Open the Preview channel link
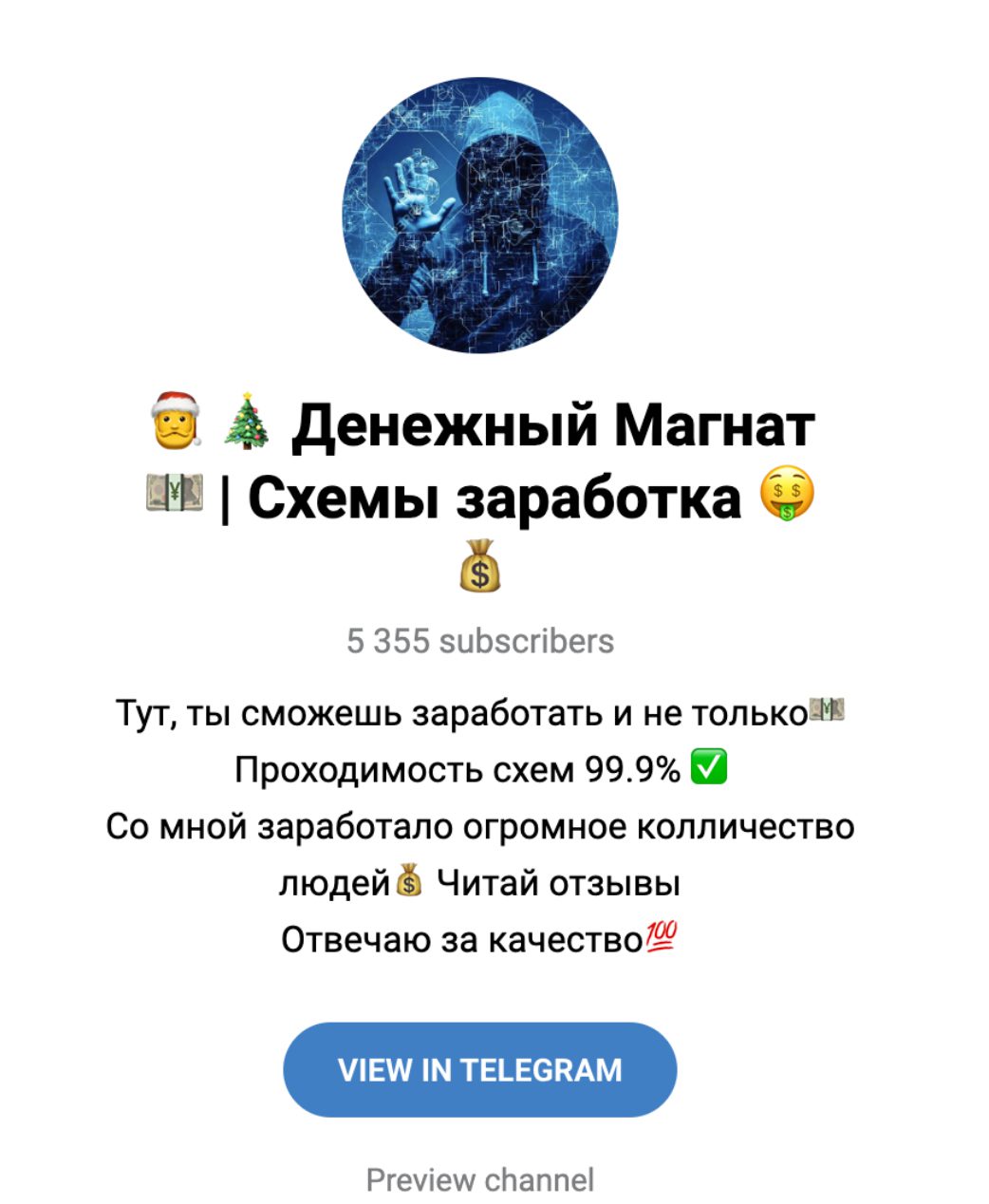 479,1180
